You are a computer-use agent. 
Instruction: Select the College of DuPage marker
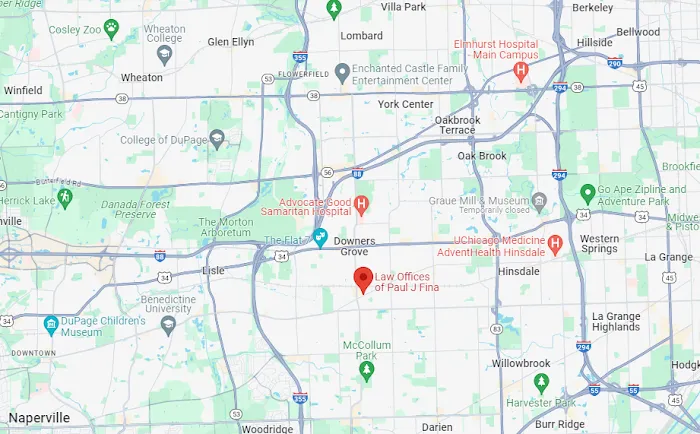tap(217, 139)
